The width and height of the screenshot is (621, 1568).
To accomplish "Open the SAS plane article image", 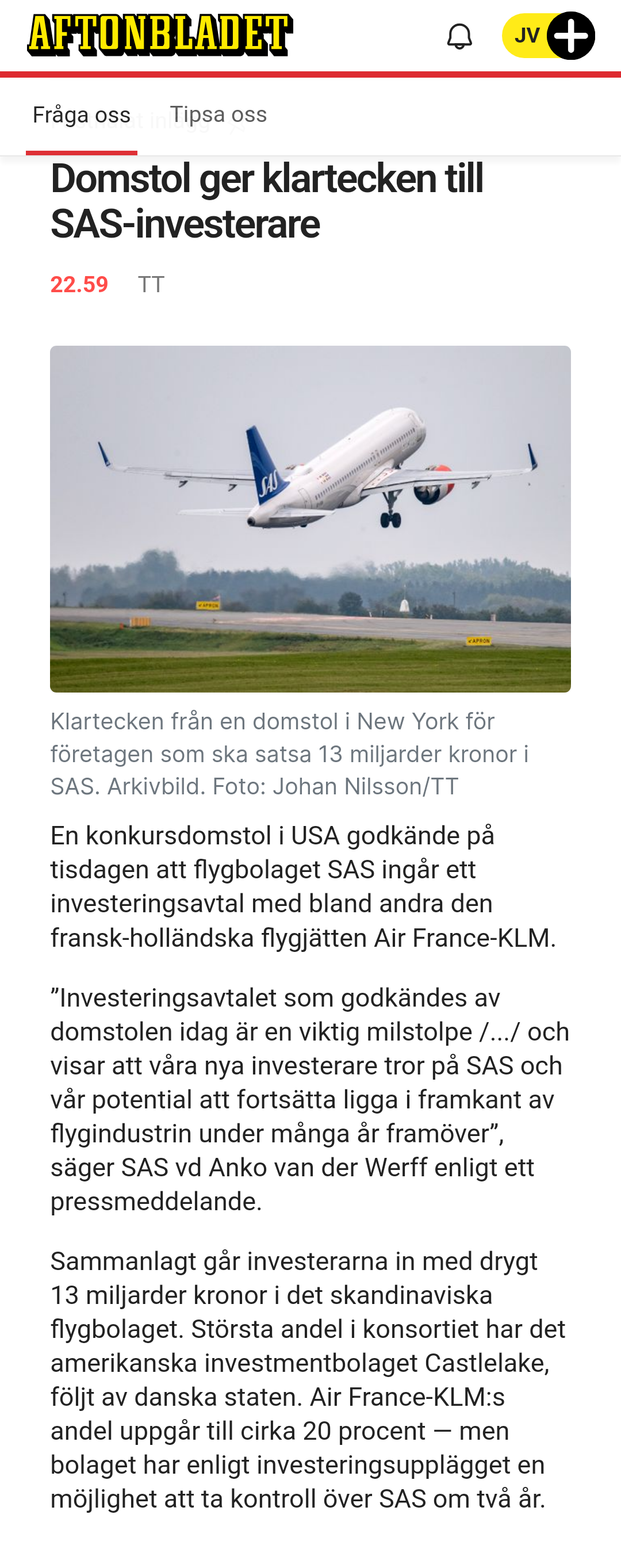I will coord(310,519).
